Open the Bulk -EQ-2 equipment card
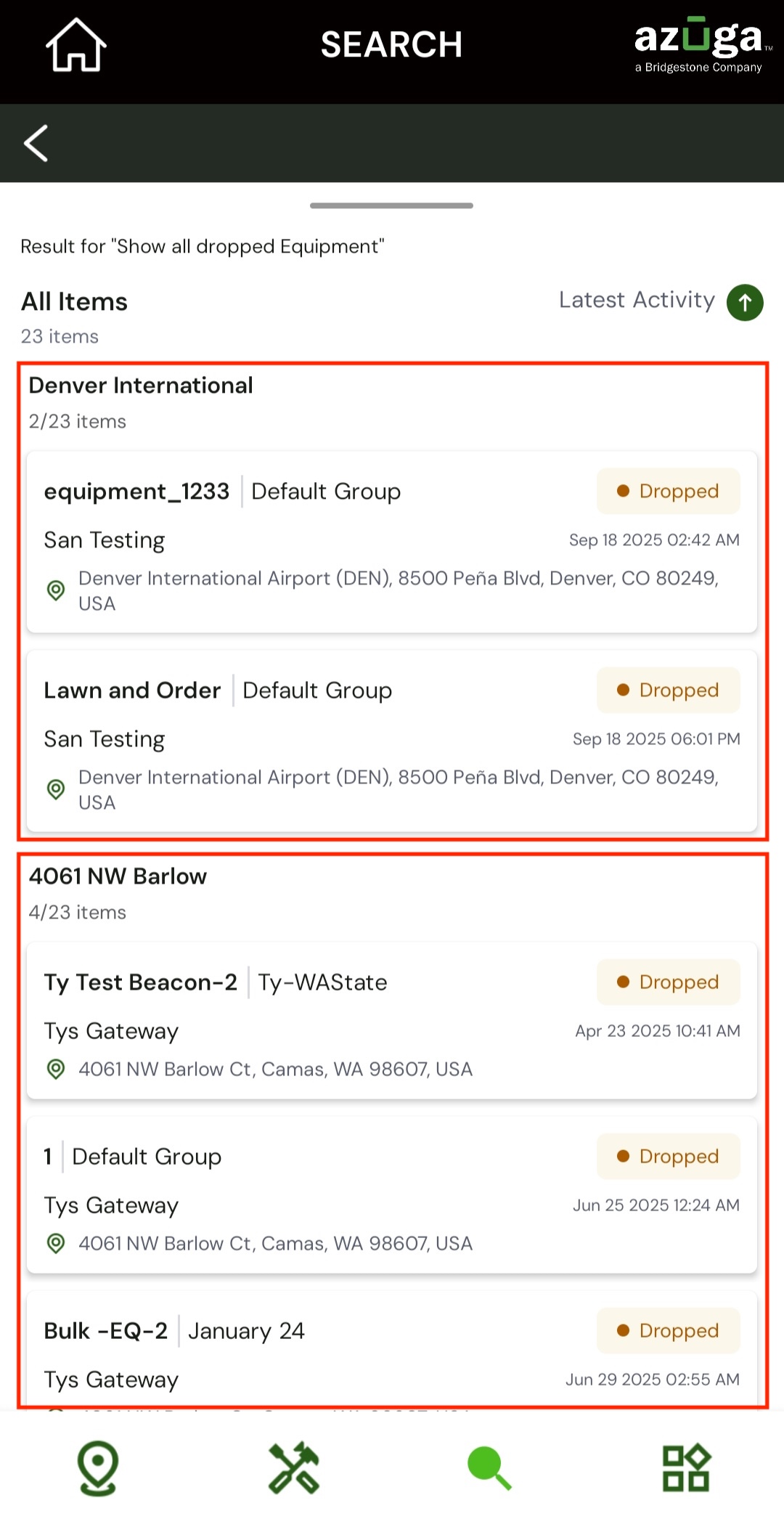 (392, 1352)
